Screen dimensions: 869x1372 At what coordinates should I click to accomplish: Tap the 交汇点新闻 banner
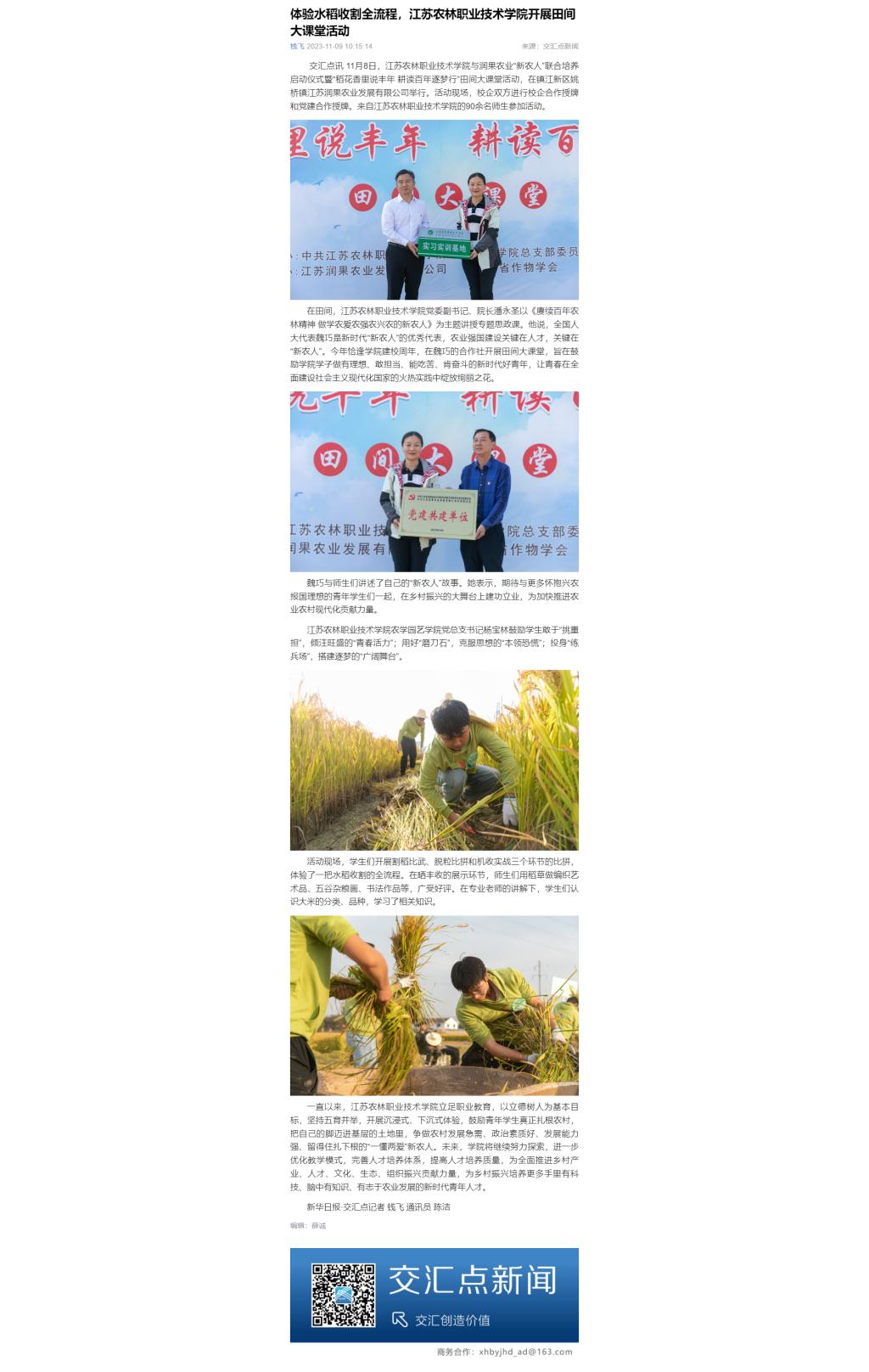(x=434, y=1295)
